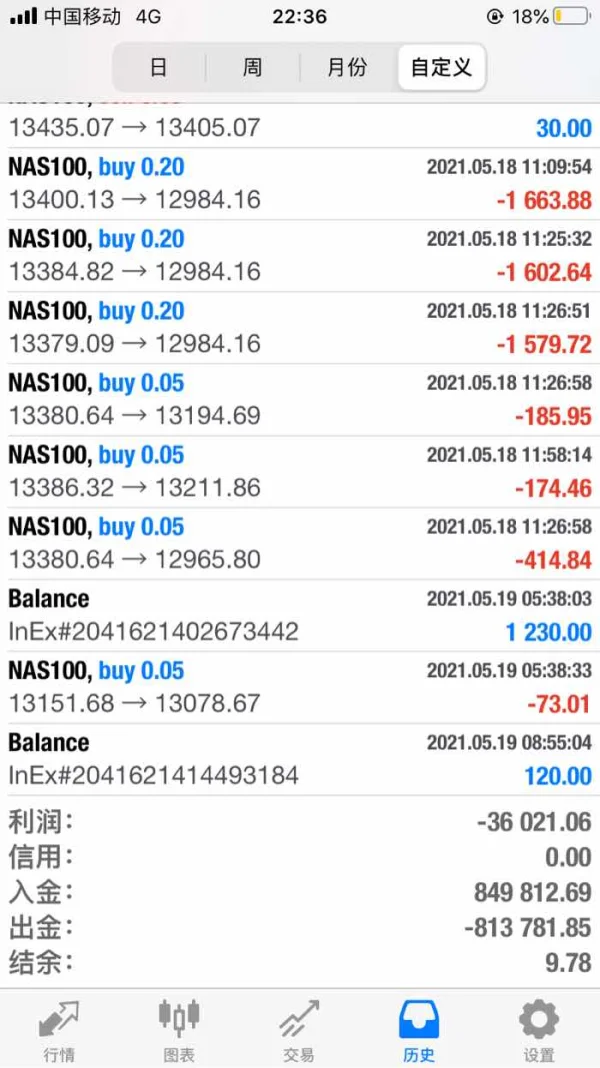Viewport: 600px width, 1068px height.
Task: Show history for 月份 (month)
Action: tap(347, 68)
